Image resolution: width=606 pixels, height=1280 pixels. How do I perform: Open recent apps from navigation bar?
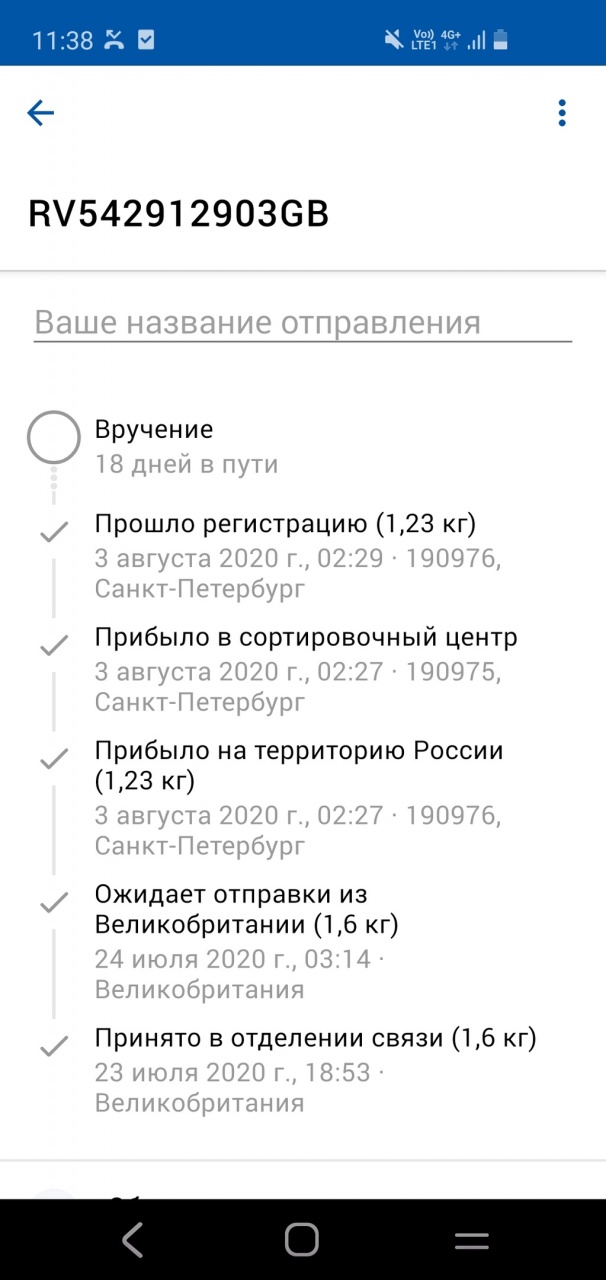click(x=472, y=1241)
